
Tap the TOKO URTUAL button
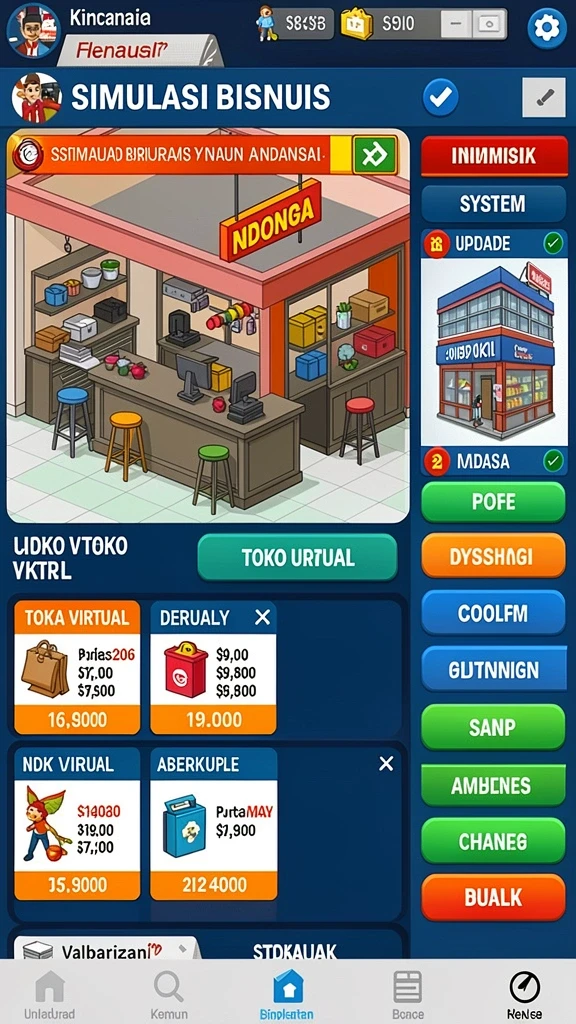tap(297, 558)
